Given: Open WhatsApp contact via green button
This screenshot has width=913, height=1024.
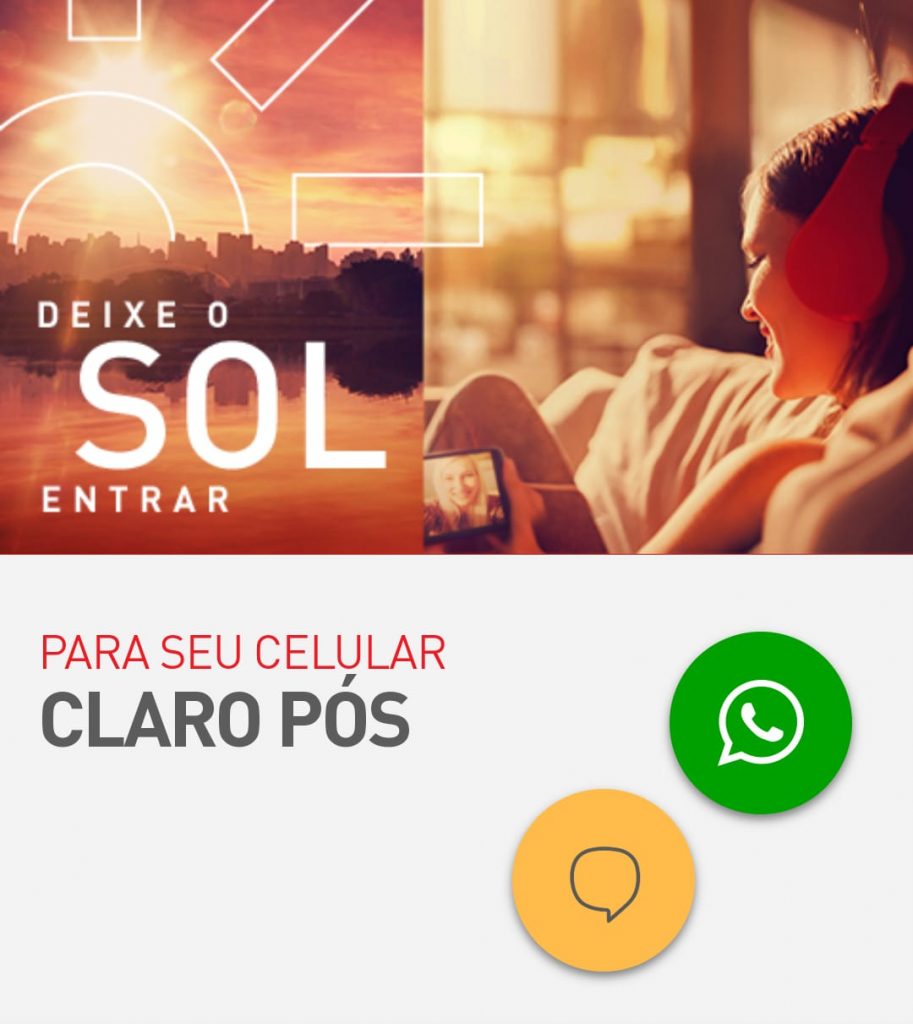Looking at the screenshot, I should pyautogui.click(x=760, y=722).
